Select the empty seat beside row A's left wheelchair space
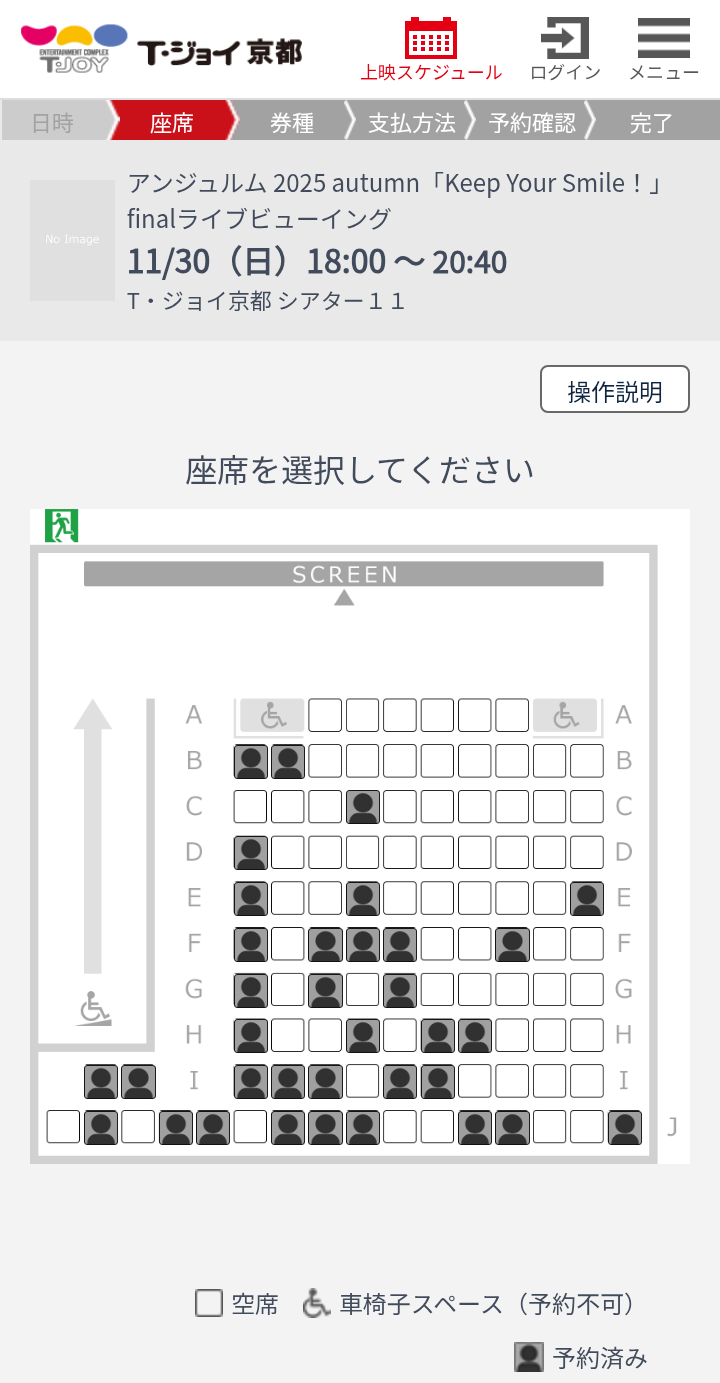This screenshot has width=720, height=1383. pos(325,715)
